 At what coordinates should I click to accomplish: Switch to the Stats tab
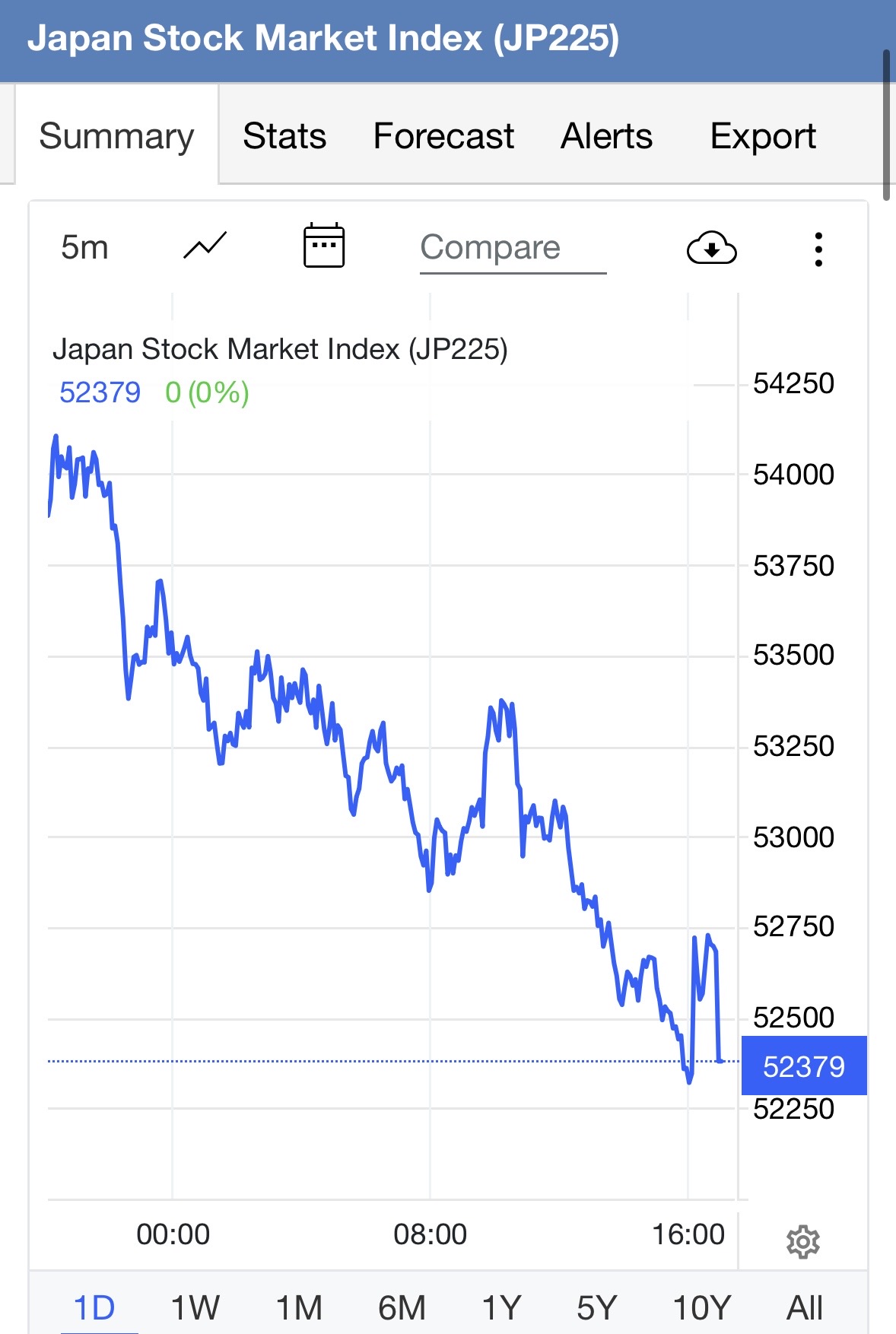click(x=284, y=137)
